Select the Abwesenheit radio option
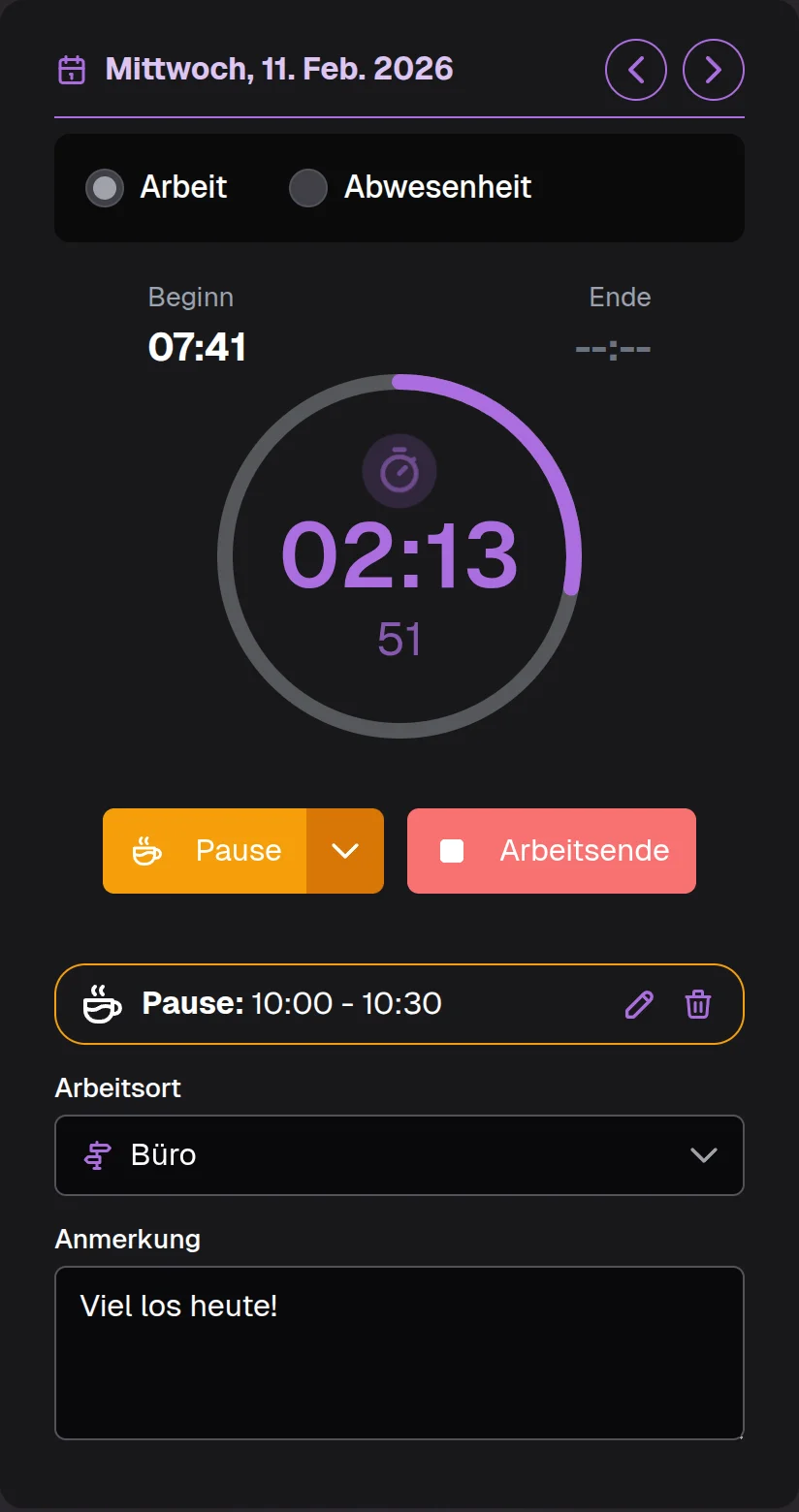 [308, 187]
